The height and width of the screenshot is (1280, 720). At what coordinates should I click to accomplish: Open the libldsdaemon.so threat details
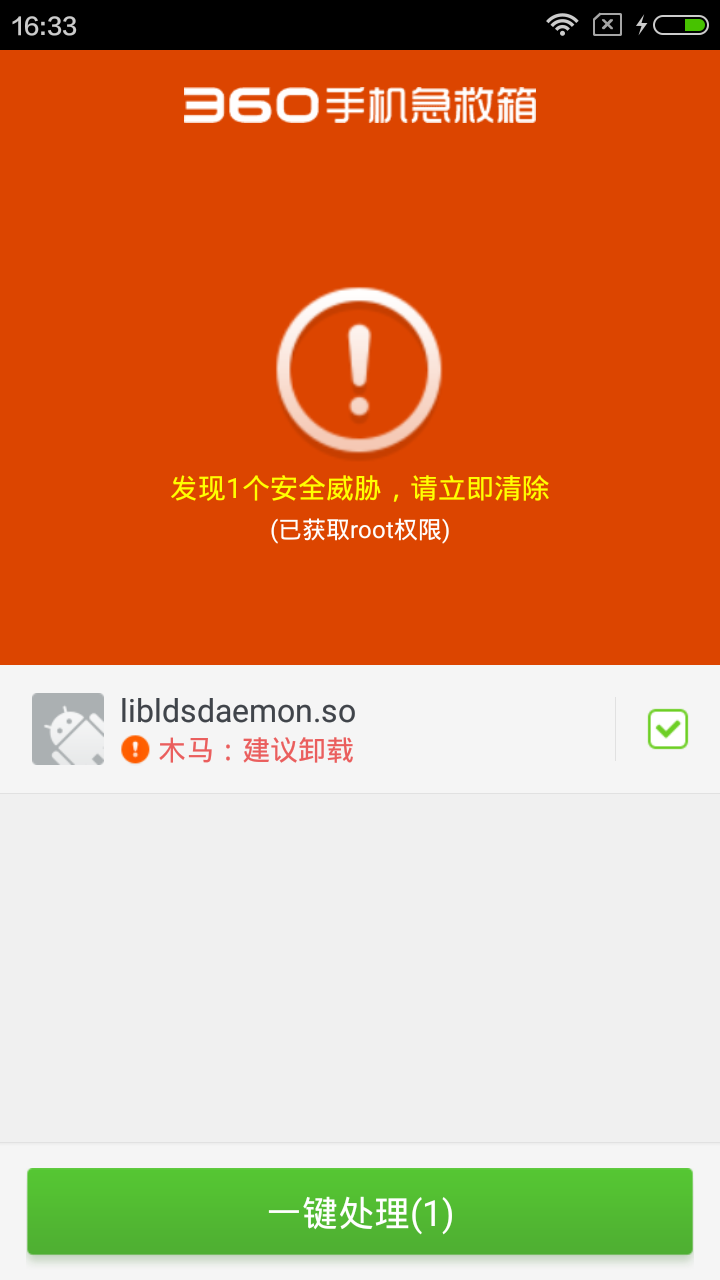[x=300, y=729]
